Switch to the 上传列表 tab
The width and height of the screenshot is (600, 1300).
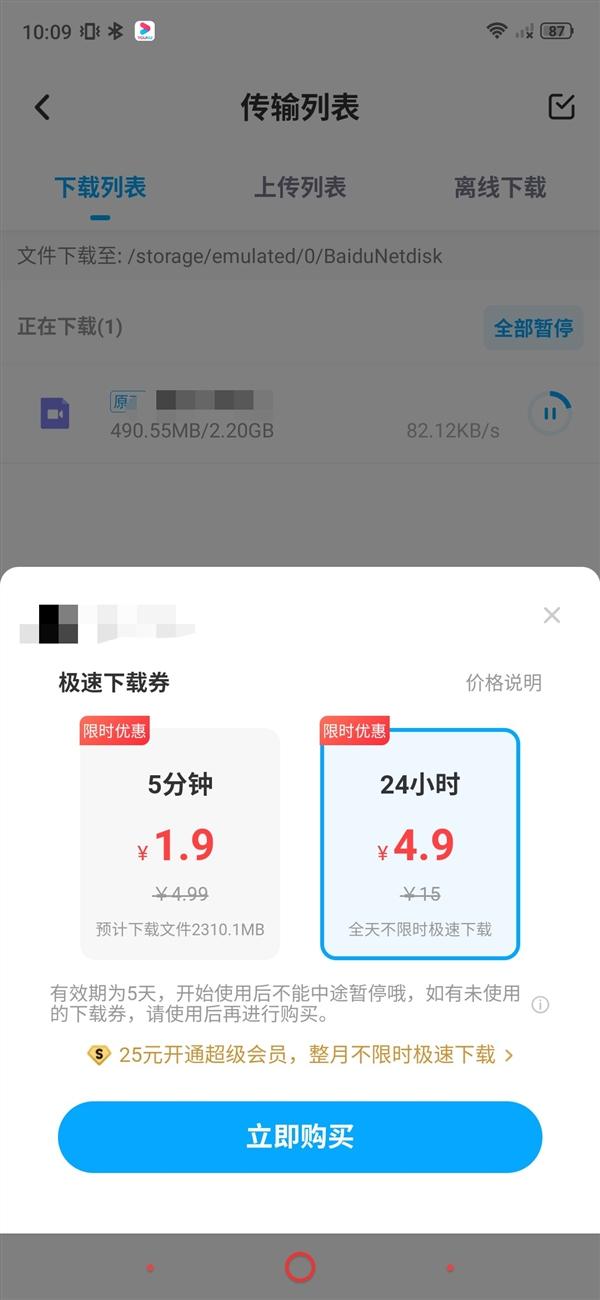coord(300,187)
